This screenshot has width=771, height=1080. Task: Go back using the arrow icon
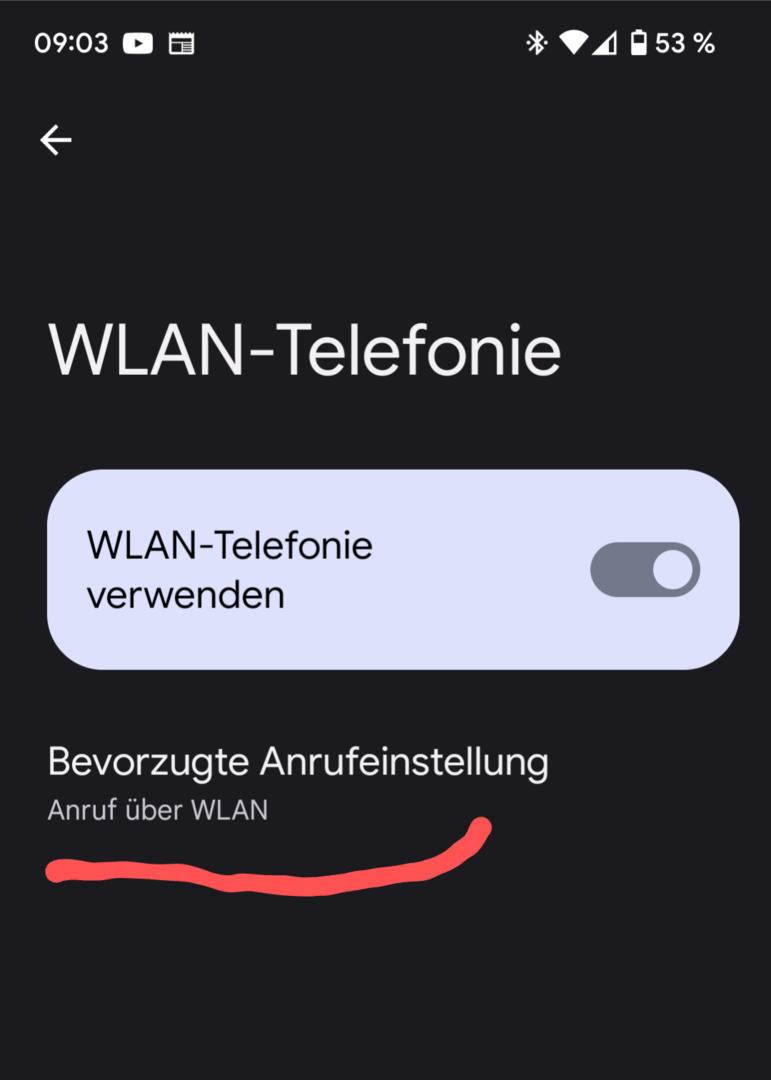56,141
